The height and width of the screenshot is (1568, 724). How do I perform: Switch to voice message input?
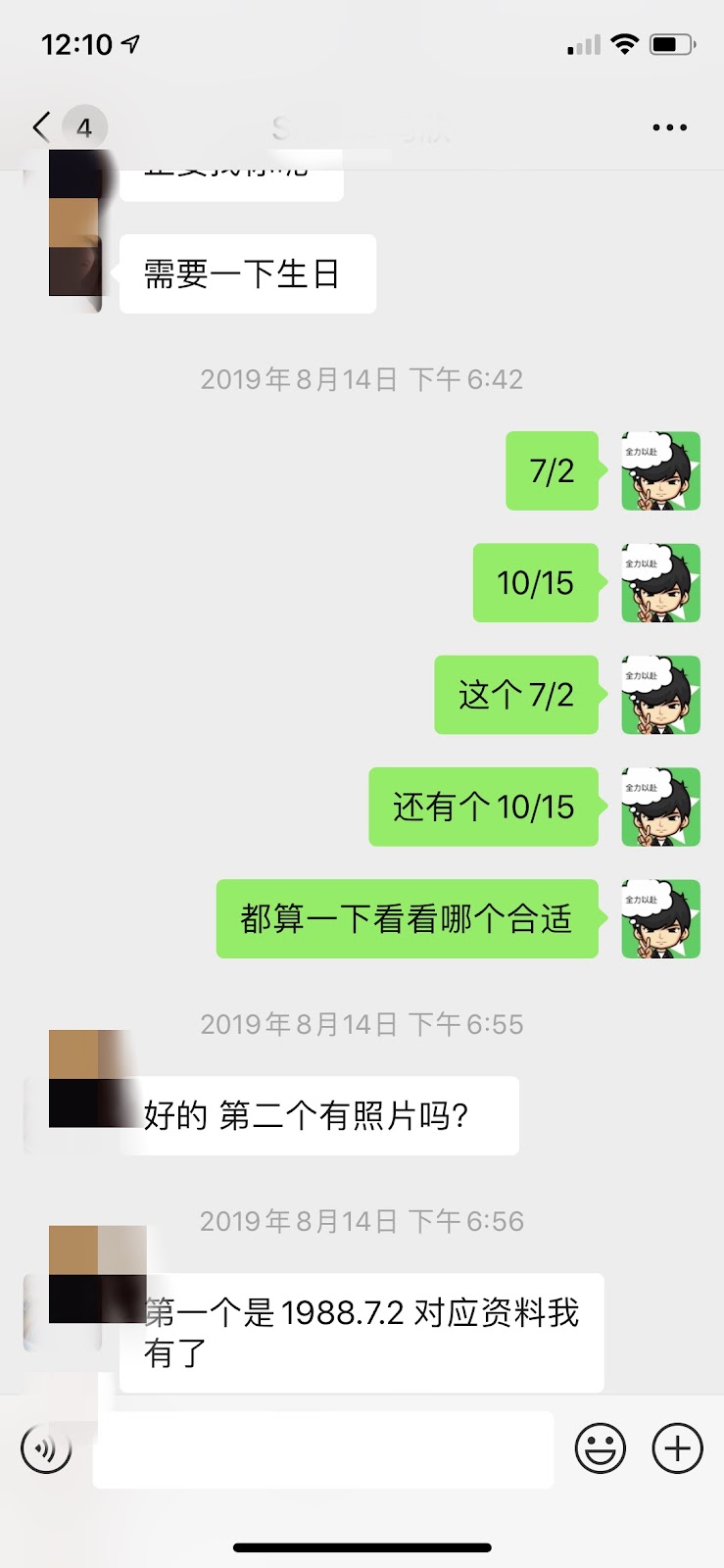click(x=46, y=1448)
